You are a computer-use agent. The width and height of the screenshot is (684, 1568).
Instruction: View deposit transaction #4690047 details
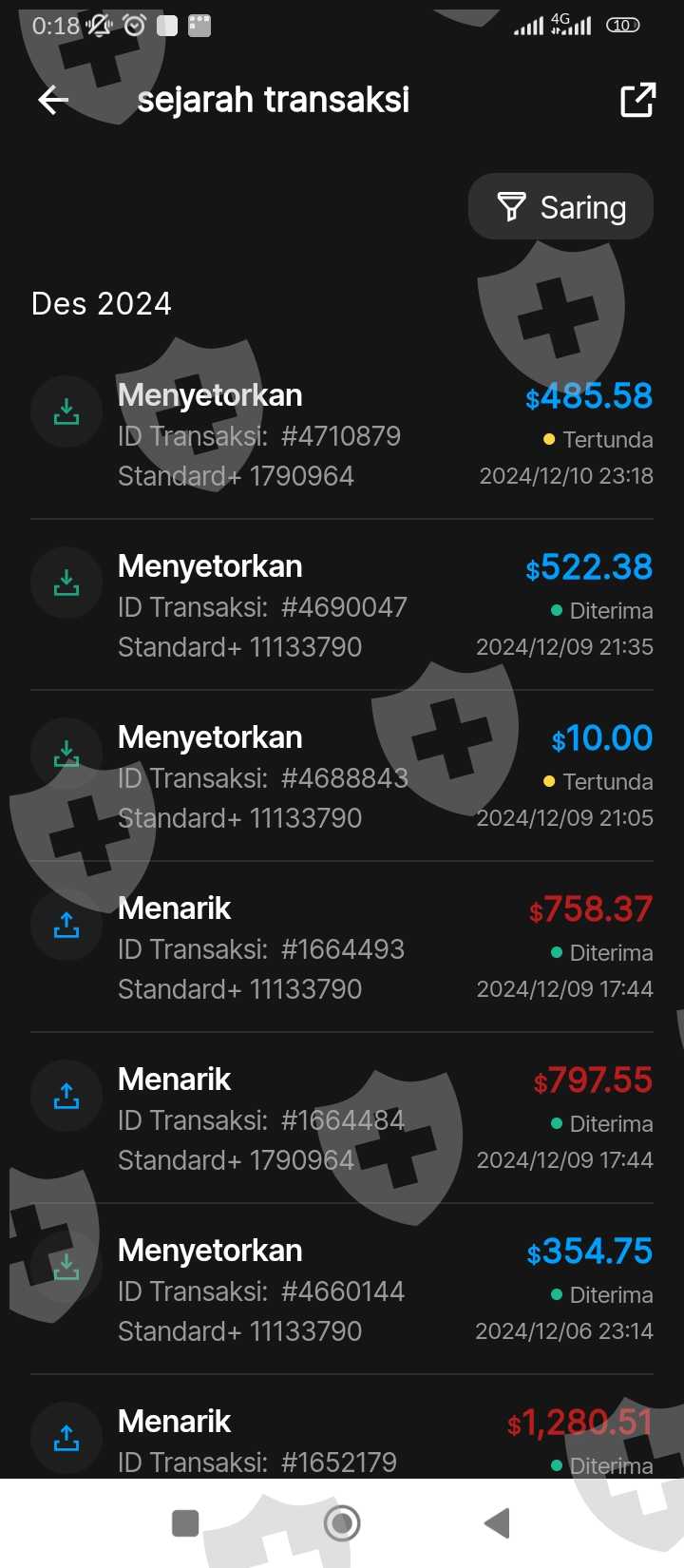(342, 605)
